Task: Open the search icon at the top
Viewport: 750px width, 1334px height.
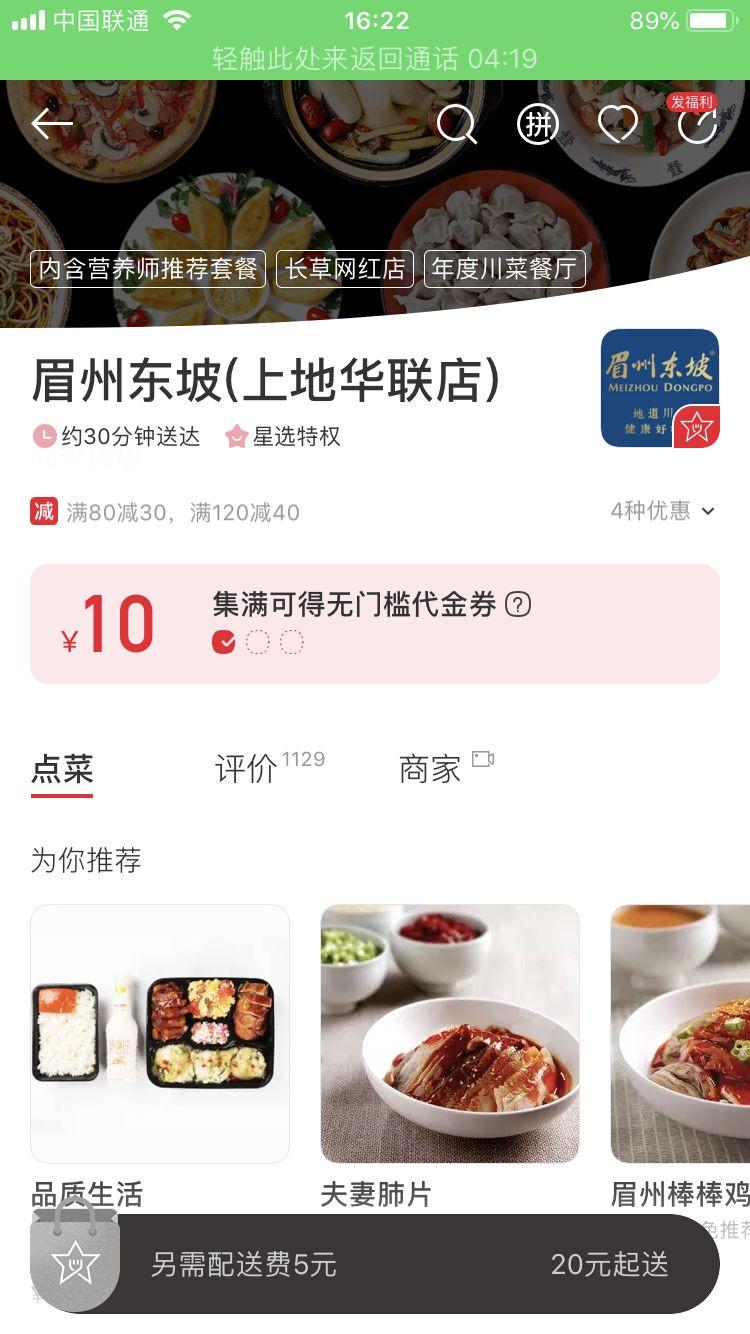Action: [x=458, y=126]
